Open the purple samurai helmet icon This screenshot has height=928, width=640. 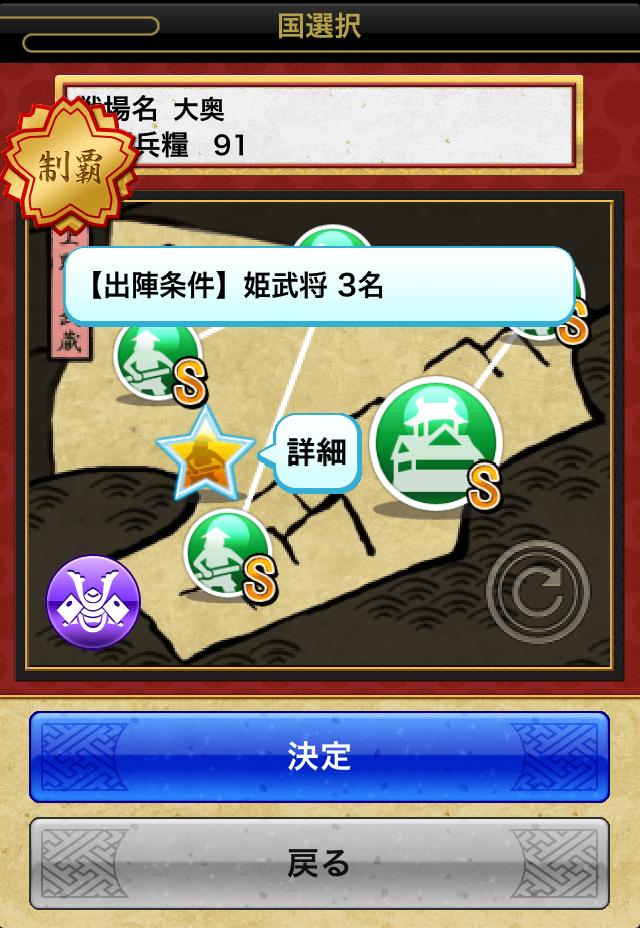(93, 602)
